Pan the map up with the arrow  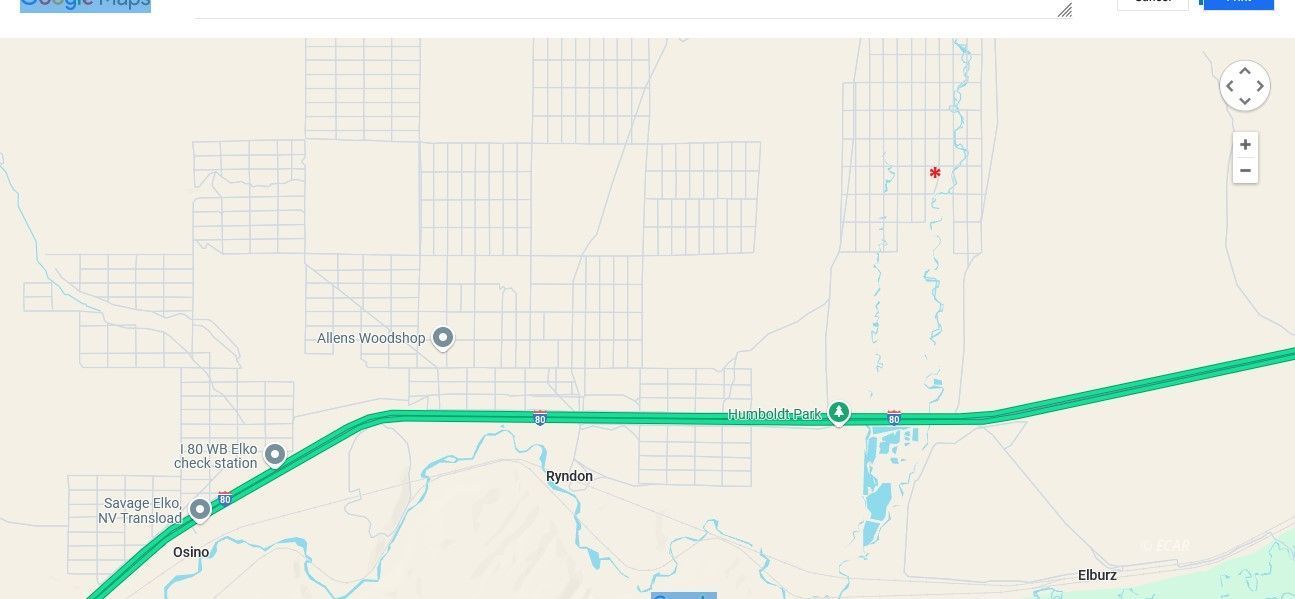tap(1245, 70)
